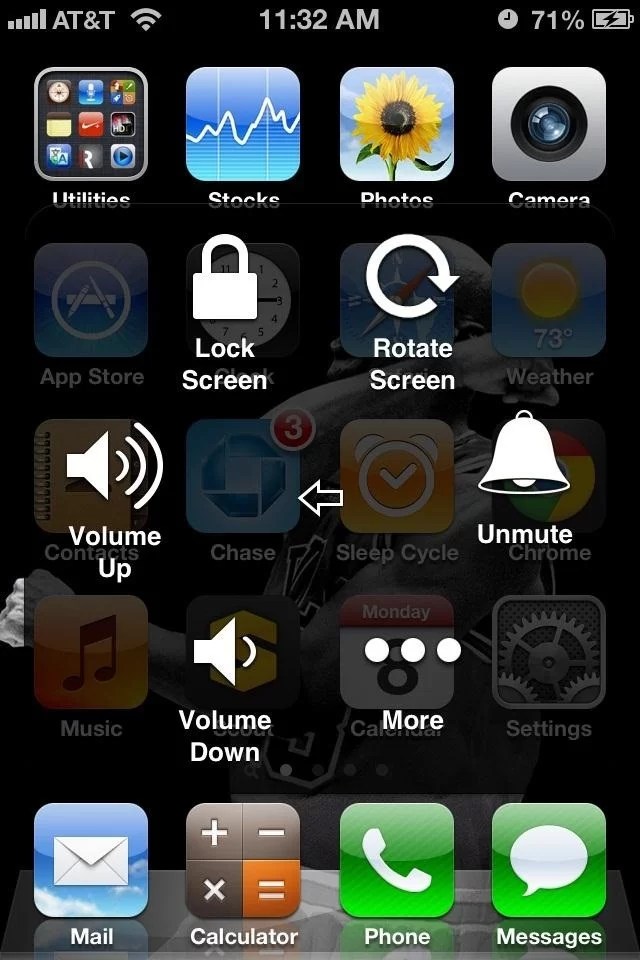The width and height of the screenshot is (640, 960).
Task: Go back using the center arrow
Action: coord(321,497)
